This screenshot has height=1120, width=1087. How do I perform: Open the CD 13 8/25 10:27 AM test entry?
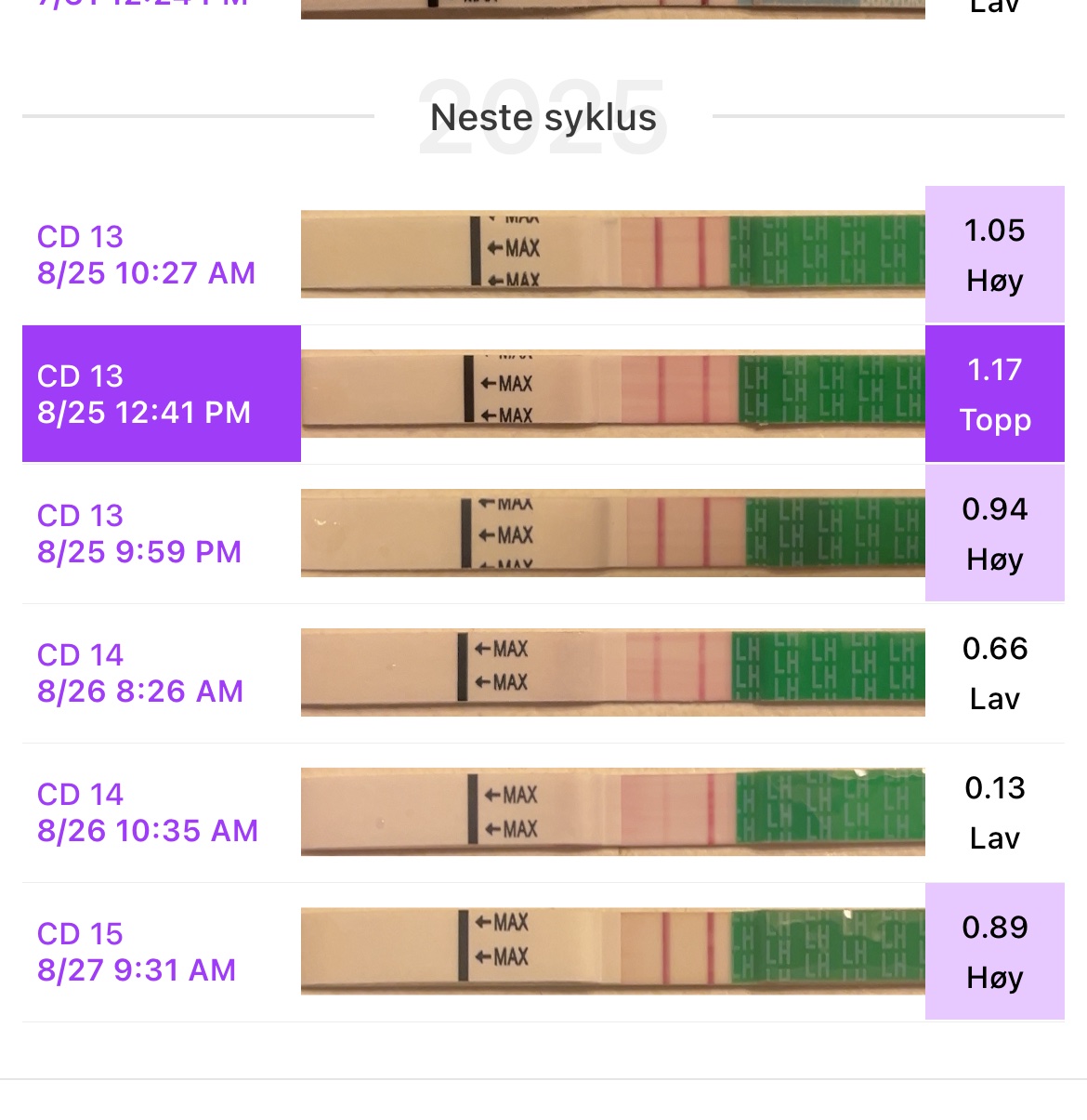pos(147,255)
